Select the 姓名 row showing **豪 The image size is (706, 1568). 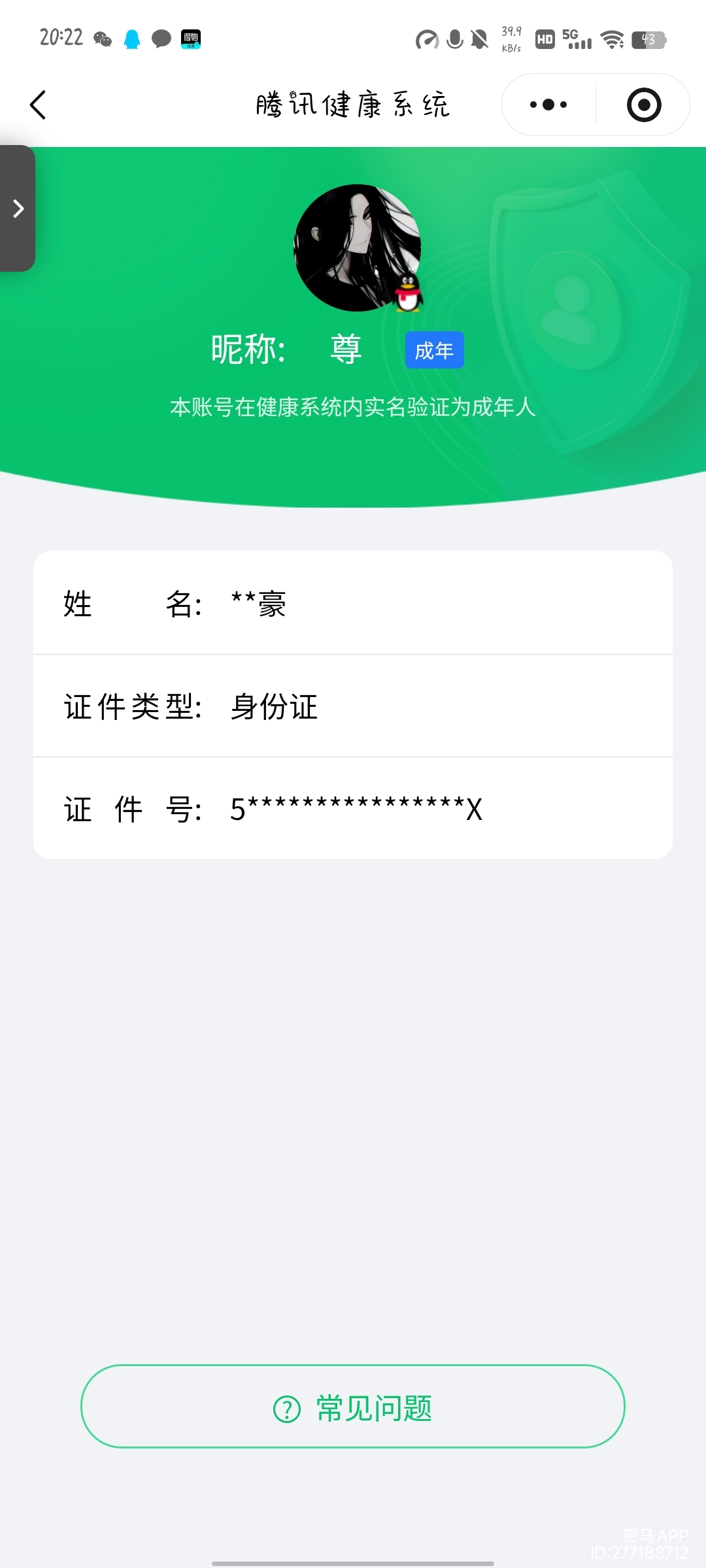click(353, 604)
